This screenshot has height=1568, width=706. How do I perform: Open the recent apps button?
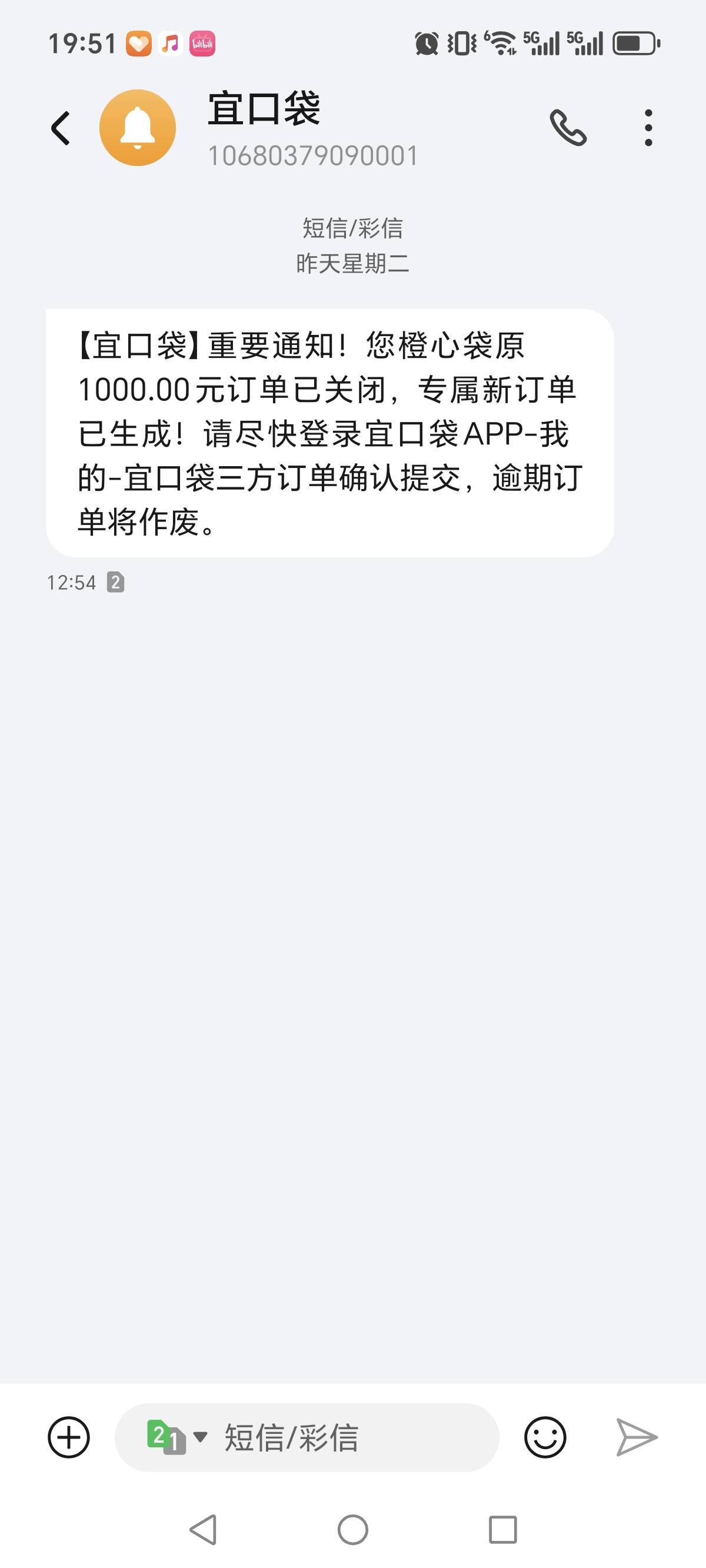pyautogui.click(x=502, y=1530)
